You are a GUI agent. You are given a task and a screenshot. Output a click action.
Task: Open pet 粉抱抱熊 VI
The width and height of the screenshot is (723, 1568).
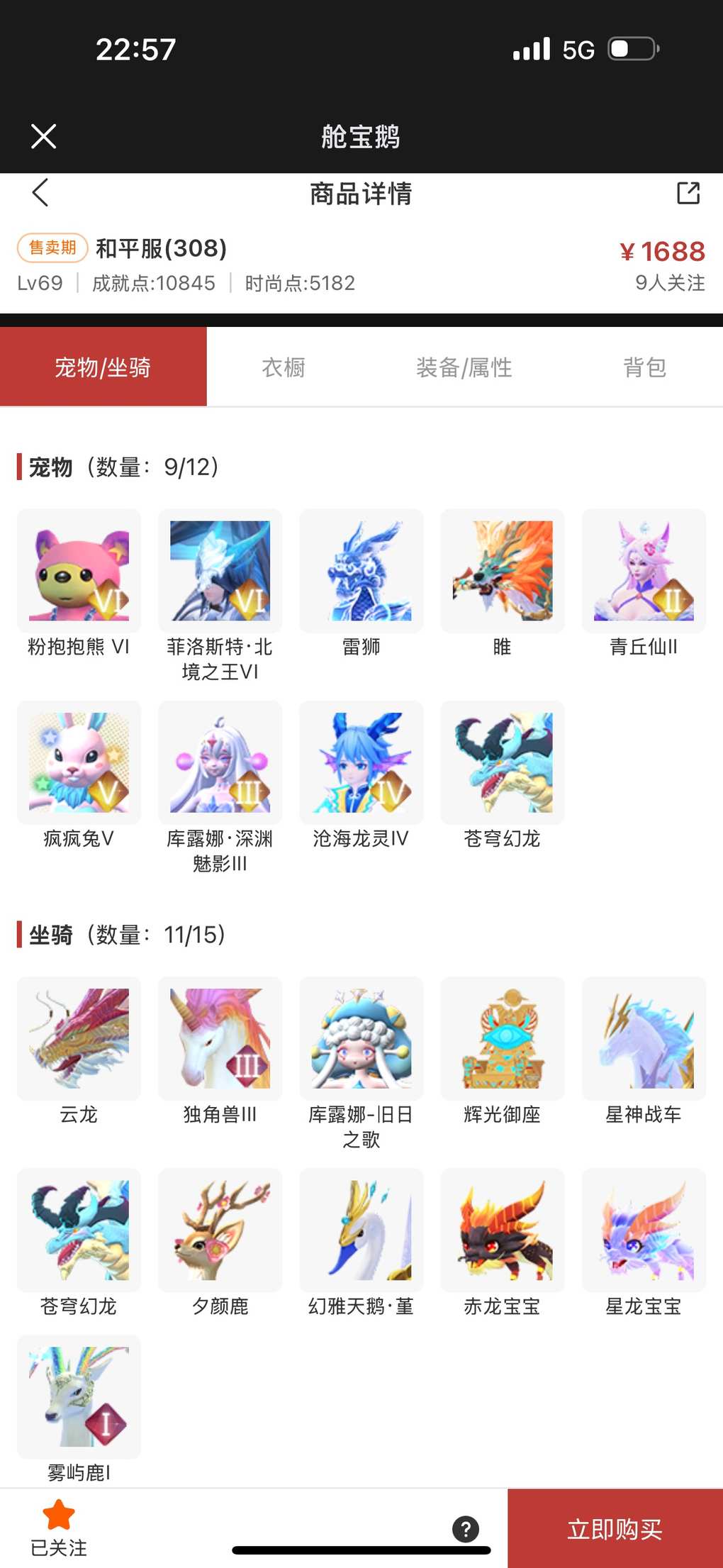79,571
